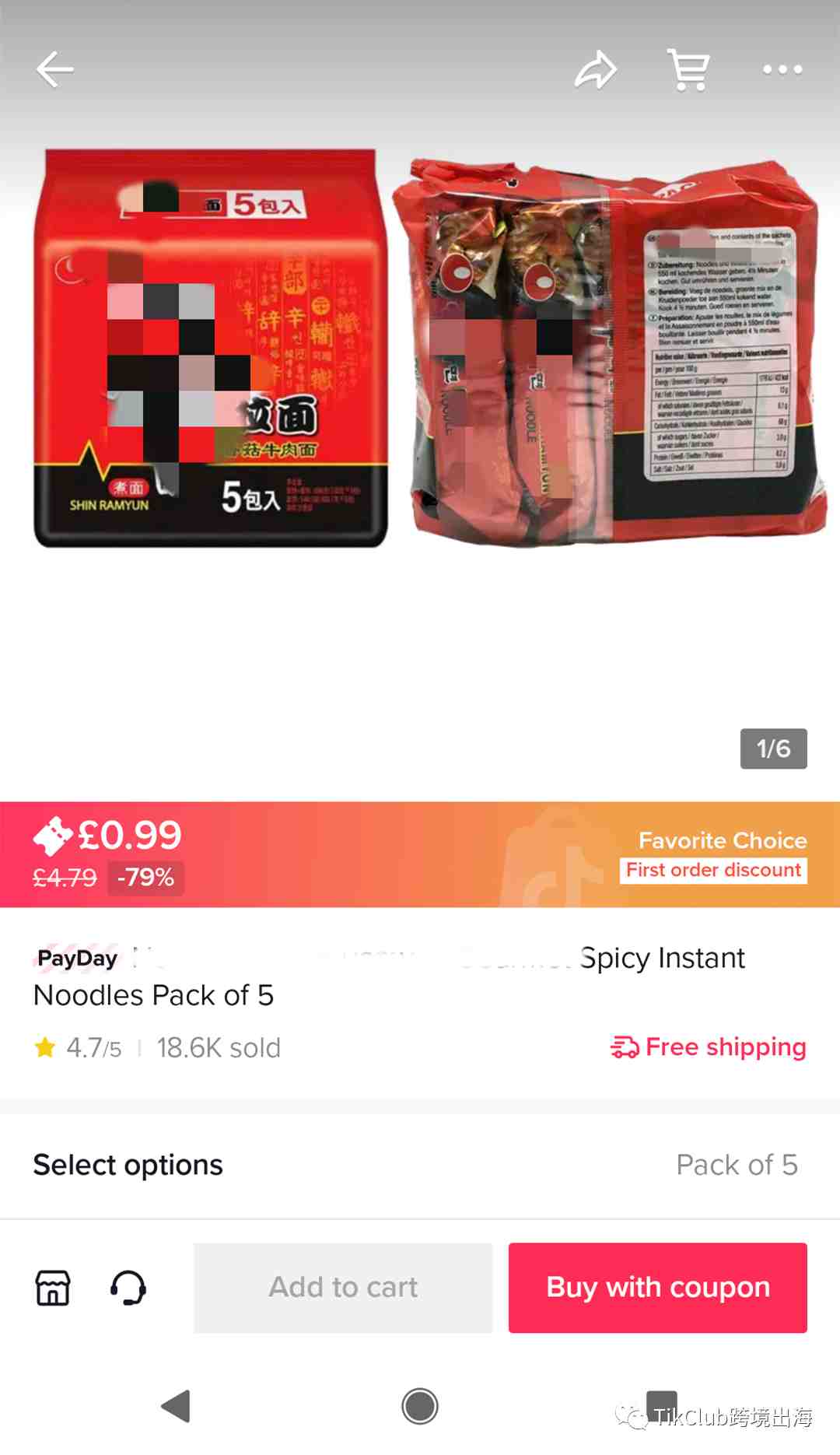Contact customer service via headset icon
The height and width of the screenshot is (1455, 840).
click(x=128, y=1288)
